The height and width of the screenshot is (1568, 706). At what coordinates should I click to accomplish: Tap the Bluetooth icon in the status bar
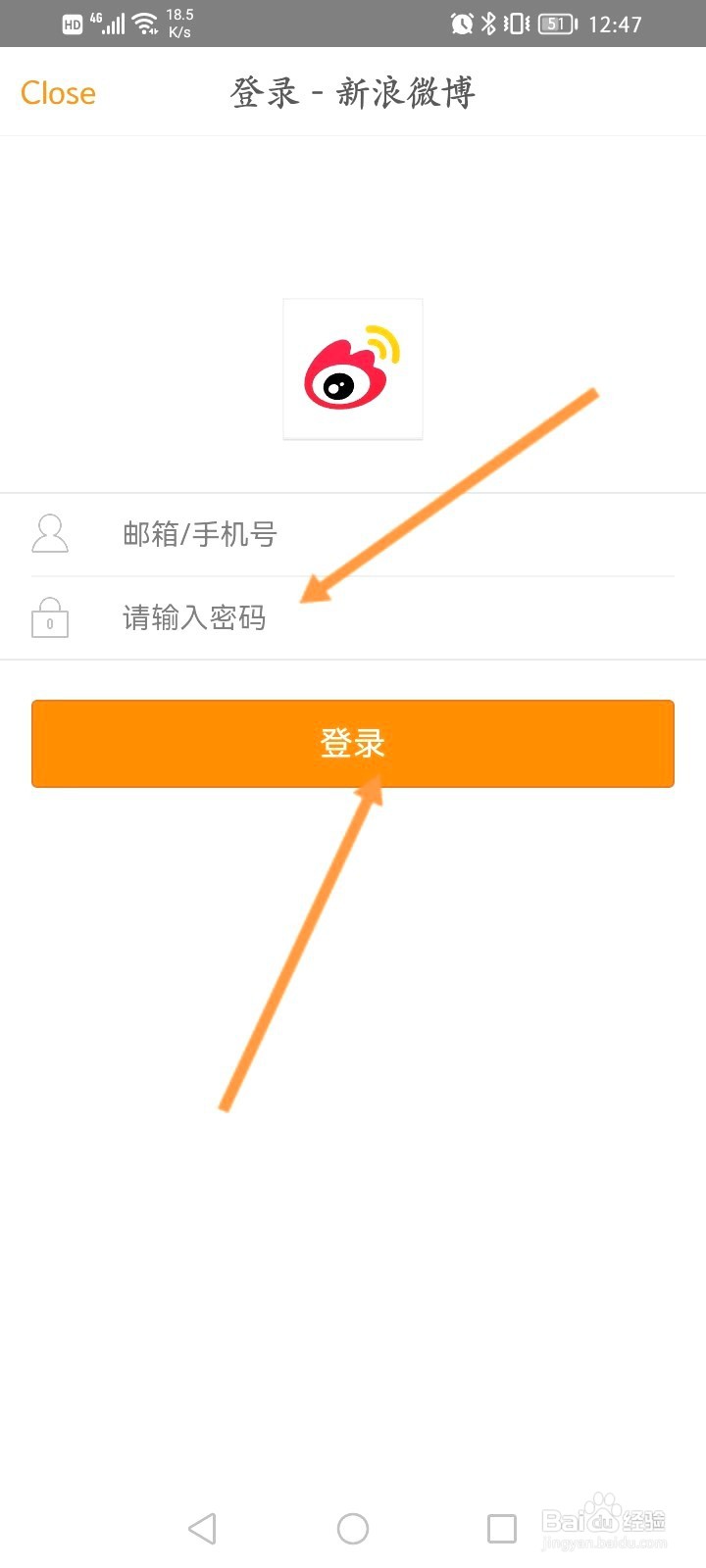pos(486,24)
